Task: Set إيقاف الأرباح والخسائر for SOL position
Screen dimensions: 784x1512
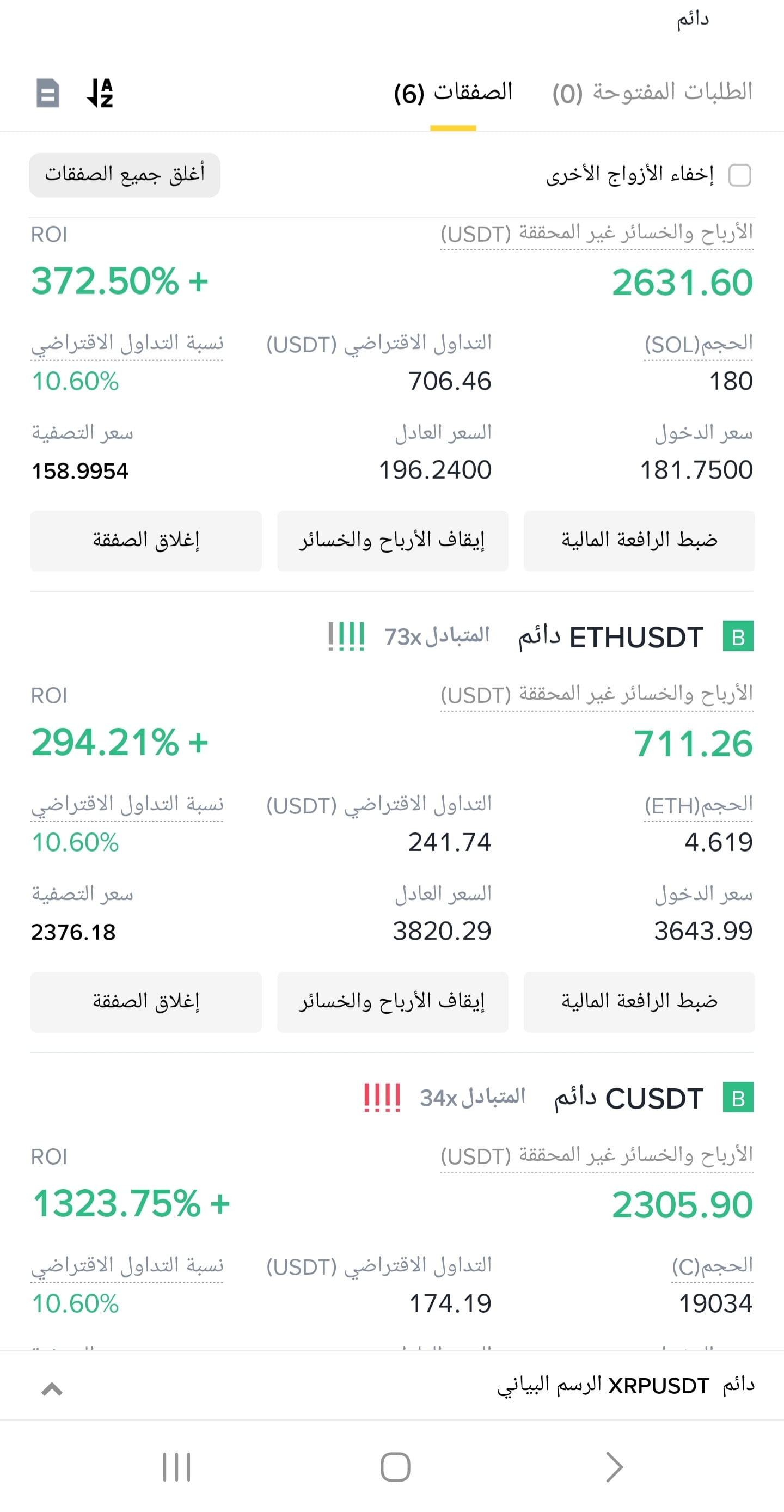Action: point(393,540)
